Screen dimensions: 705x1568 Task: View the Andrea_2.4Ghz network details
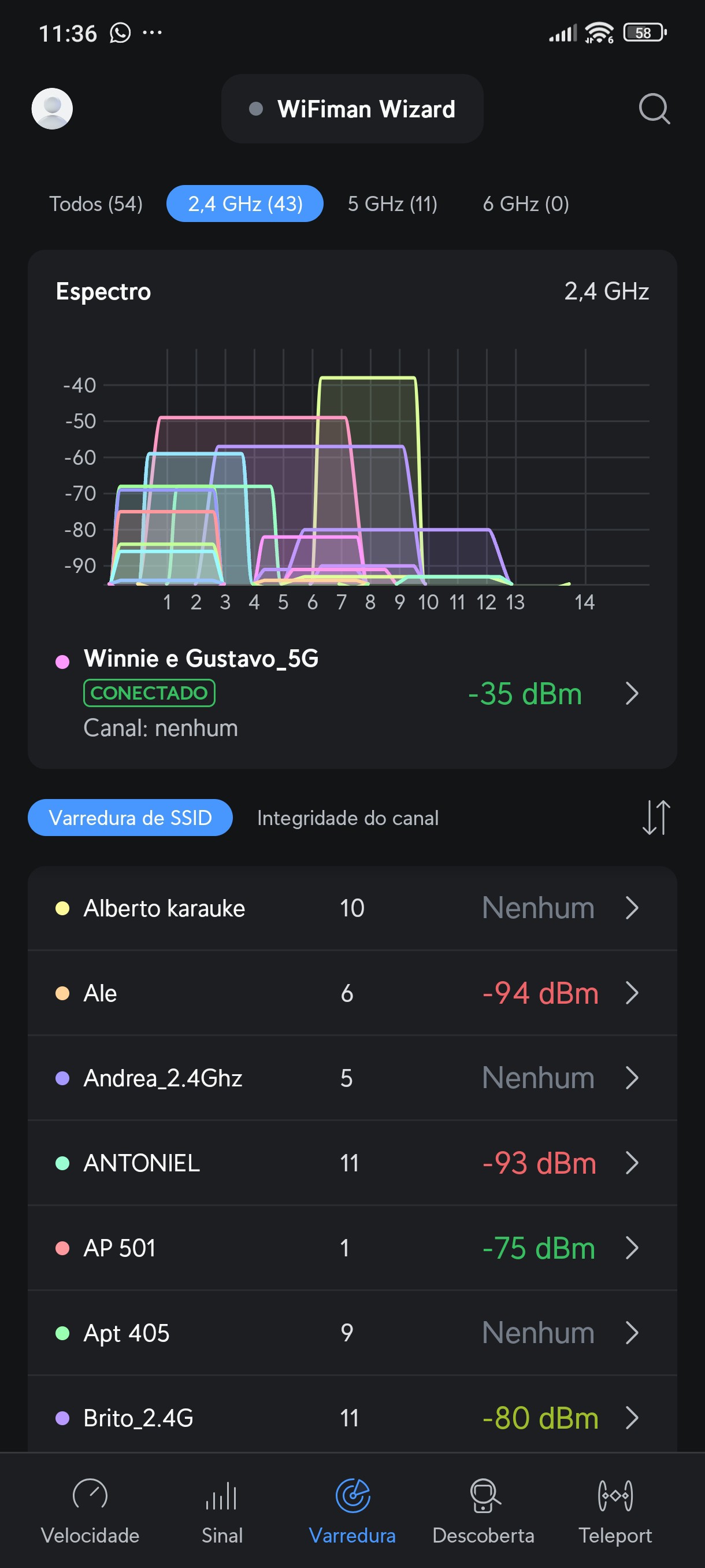click(x=351, y=1078)
